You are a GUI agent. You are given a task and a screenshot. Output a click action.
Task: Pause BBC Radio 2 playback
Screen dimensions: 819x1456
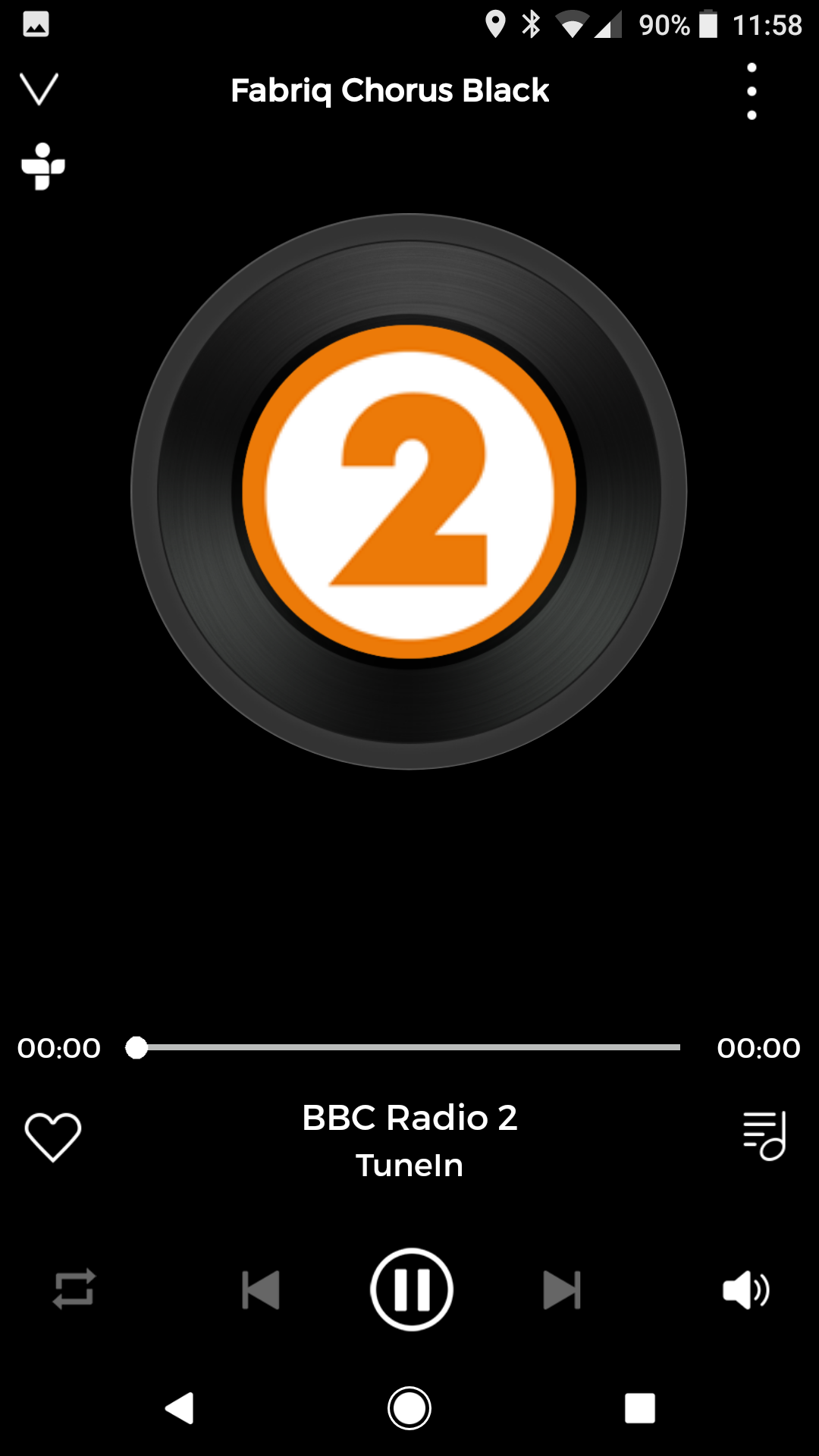coord(411,1289)
